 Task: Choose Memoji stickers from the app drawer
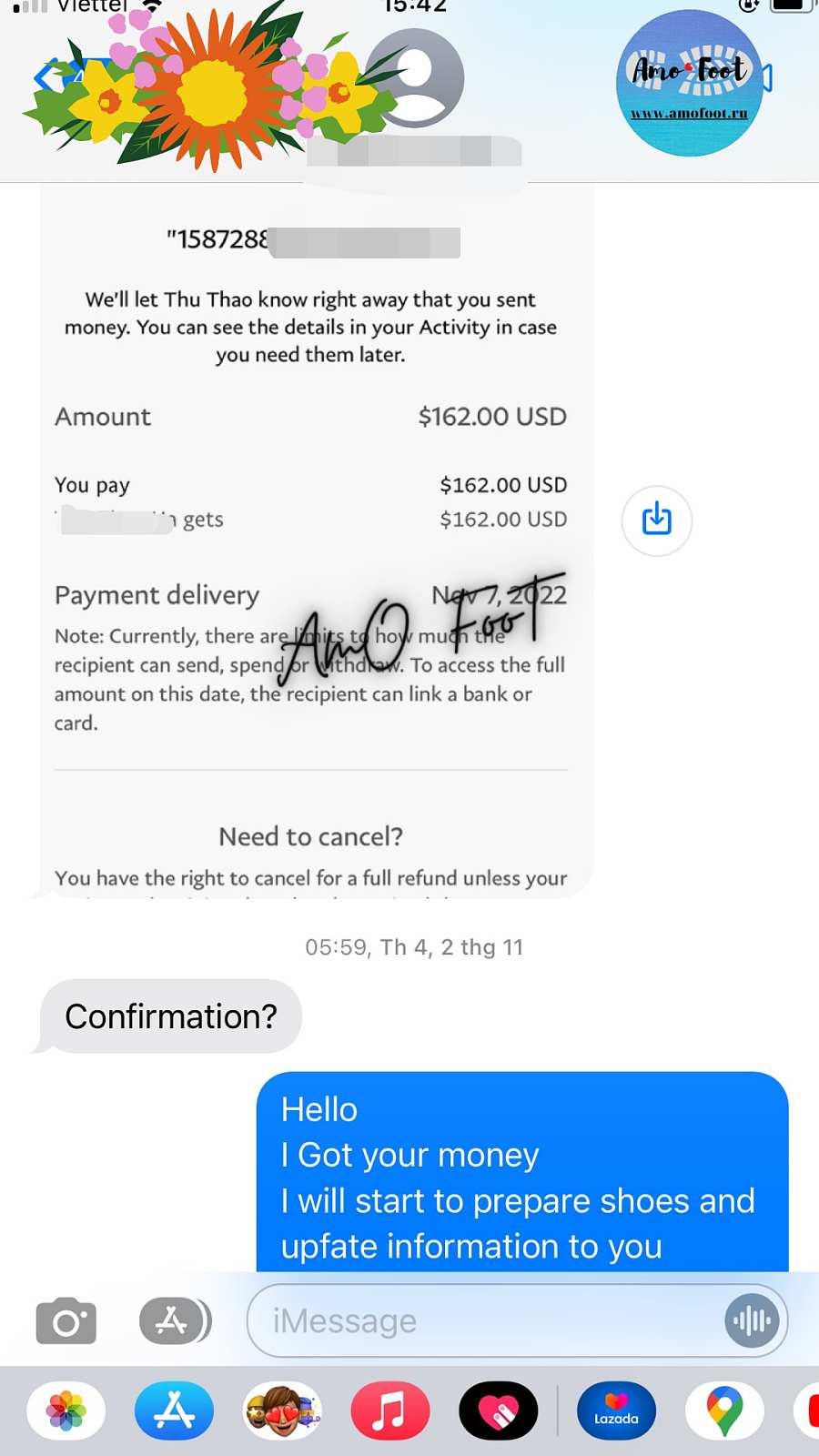(282, 1411)
